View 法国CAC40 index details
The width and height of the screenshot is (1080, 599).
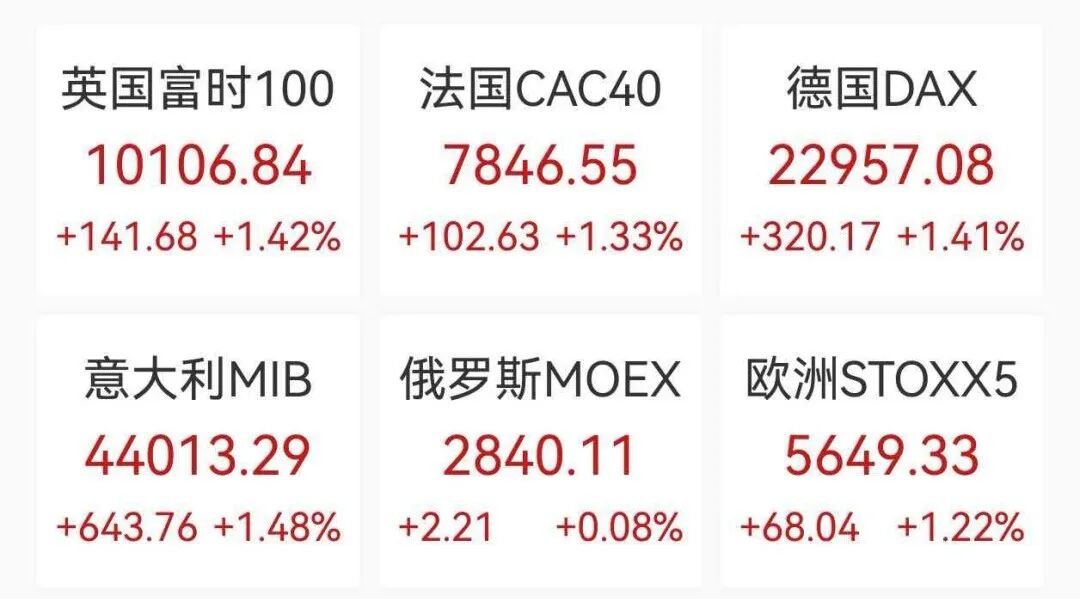540,162
